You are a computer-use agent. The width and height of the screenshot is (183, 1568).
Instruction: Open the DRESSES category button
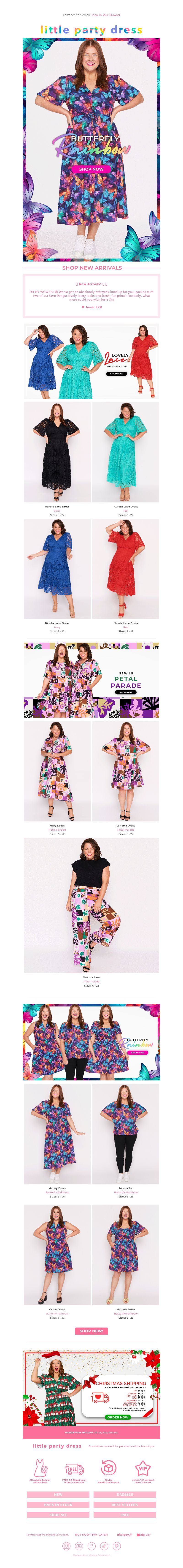point(125,1494)
